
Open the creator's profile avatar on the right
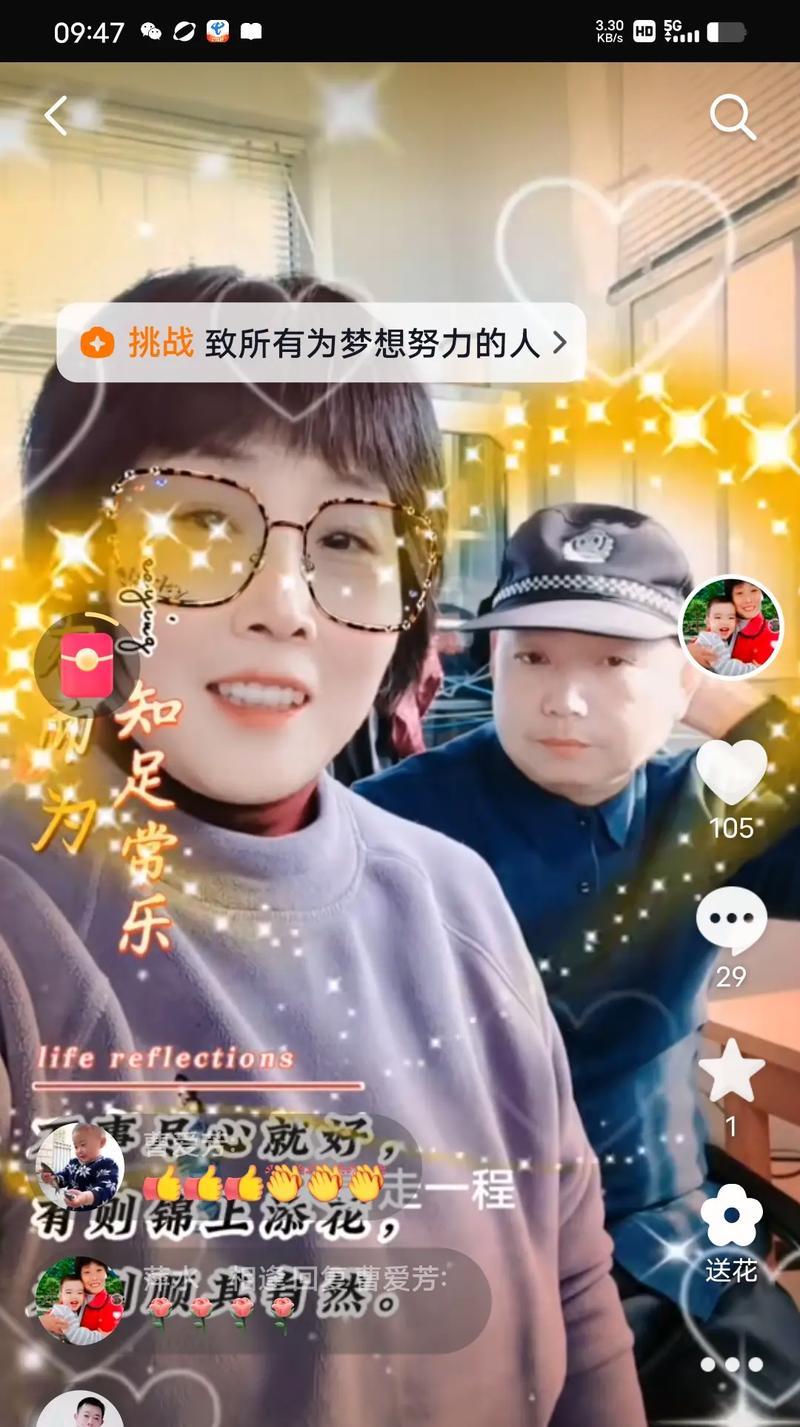coord(731,627)
